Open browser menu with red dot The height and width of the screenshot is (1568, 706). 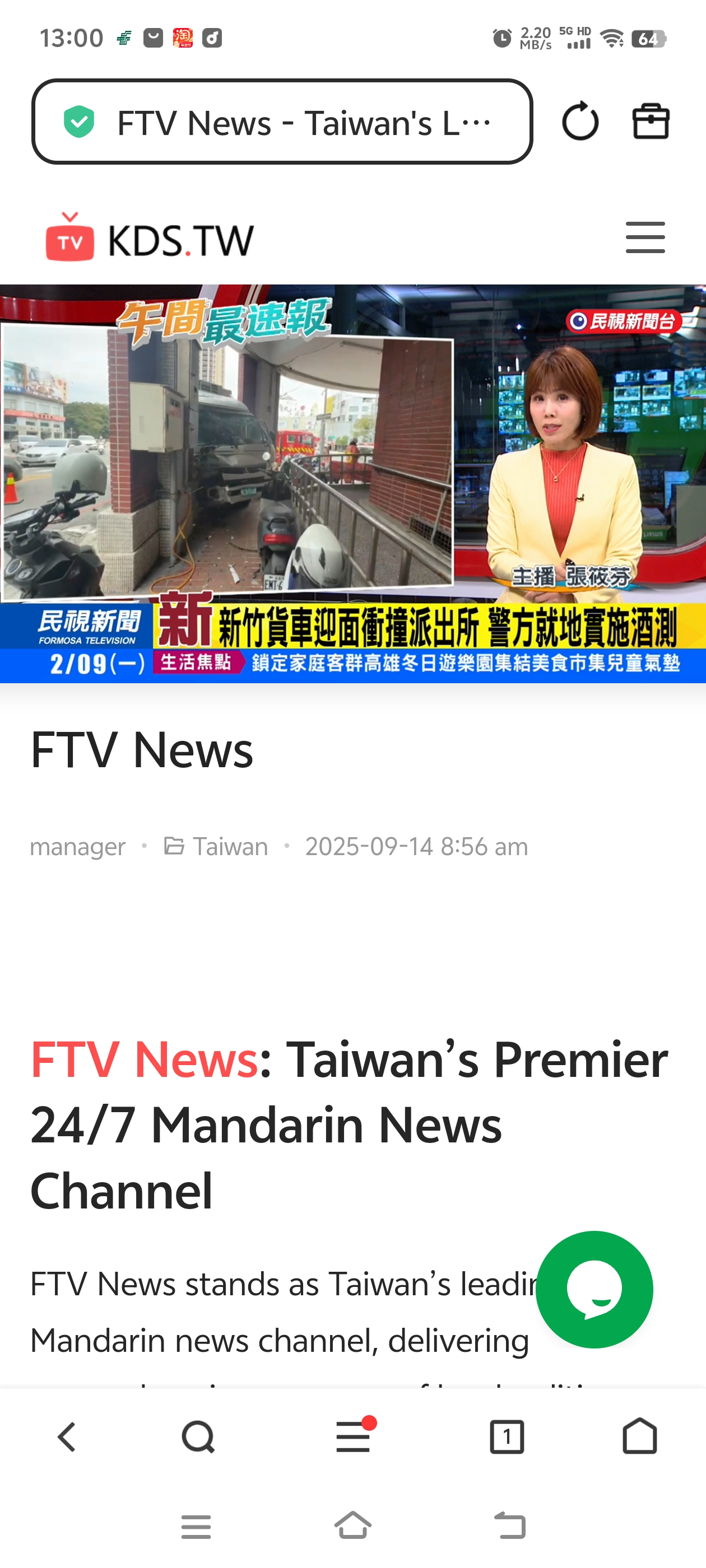[352, 1436]
